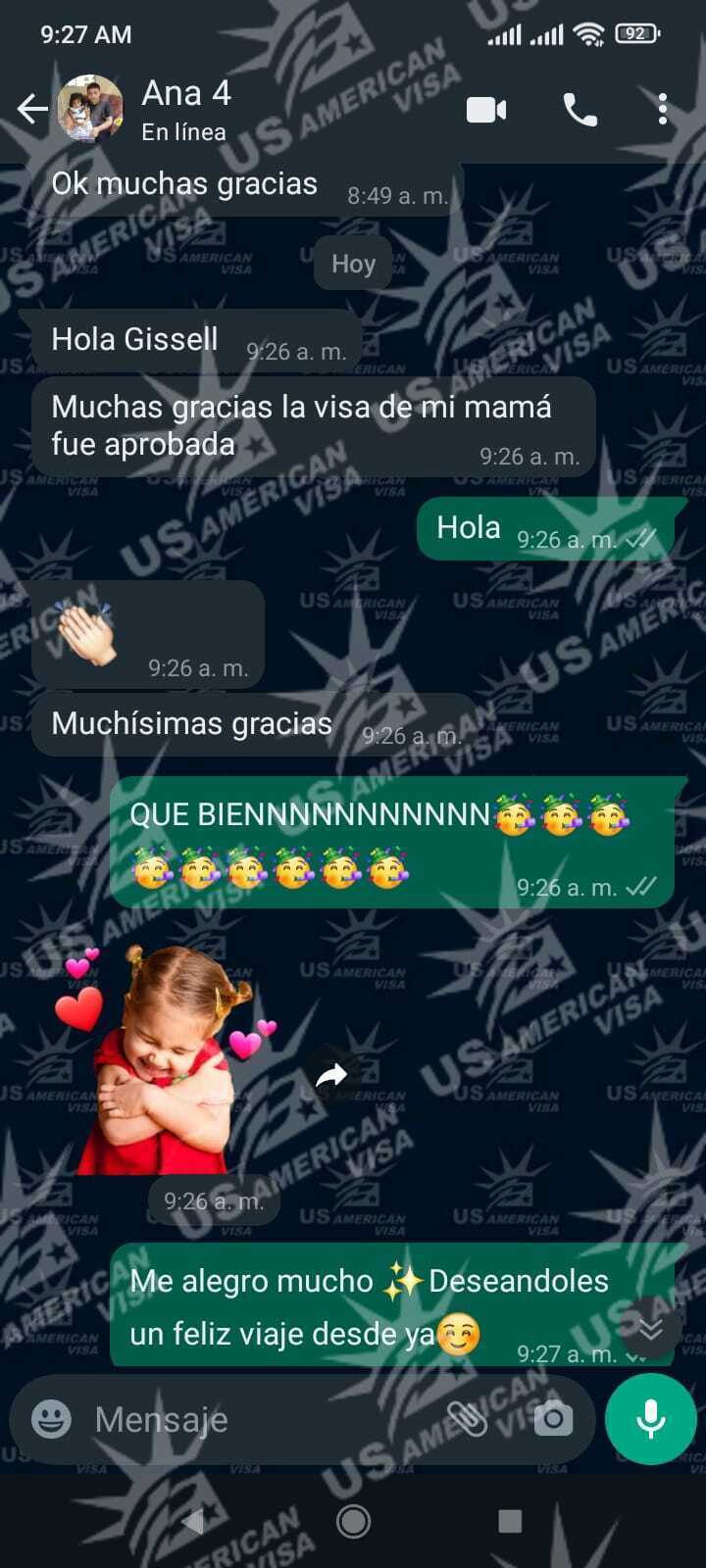The image size is (706, 1568).
Task: Focus the Mensaje text field
Action: click(255, 1419)
